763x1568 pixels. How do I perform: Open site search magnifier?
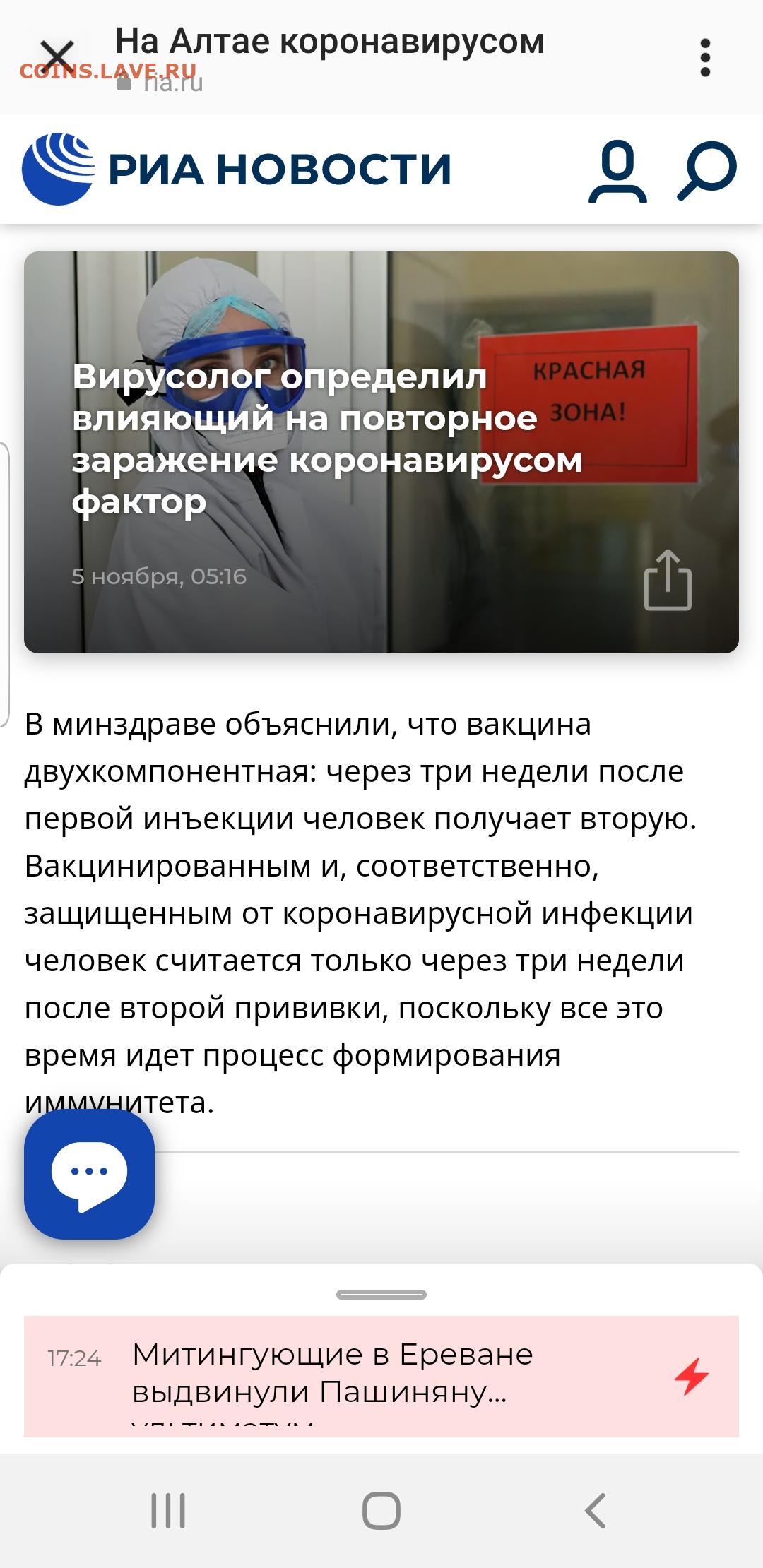(706, 170)
